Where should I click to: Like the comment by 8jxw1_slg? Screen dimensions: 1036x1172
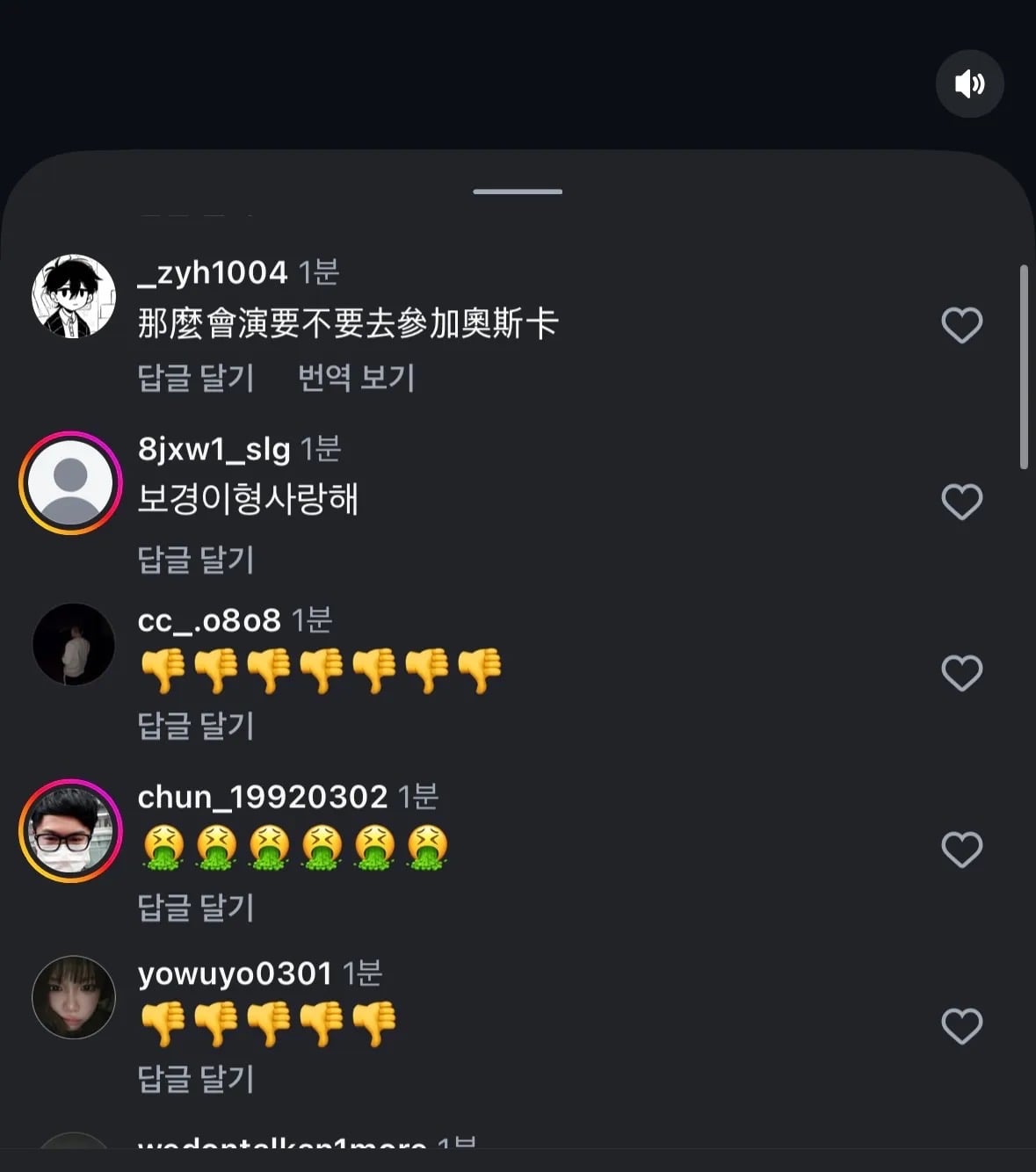point(961,503)
